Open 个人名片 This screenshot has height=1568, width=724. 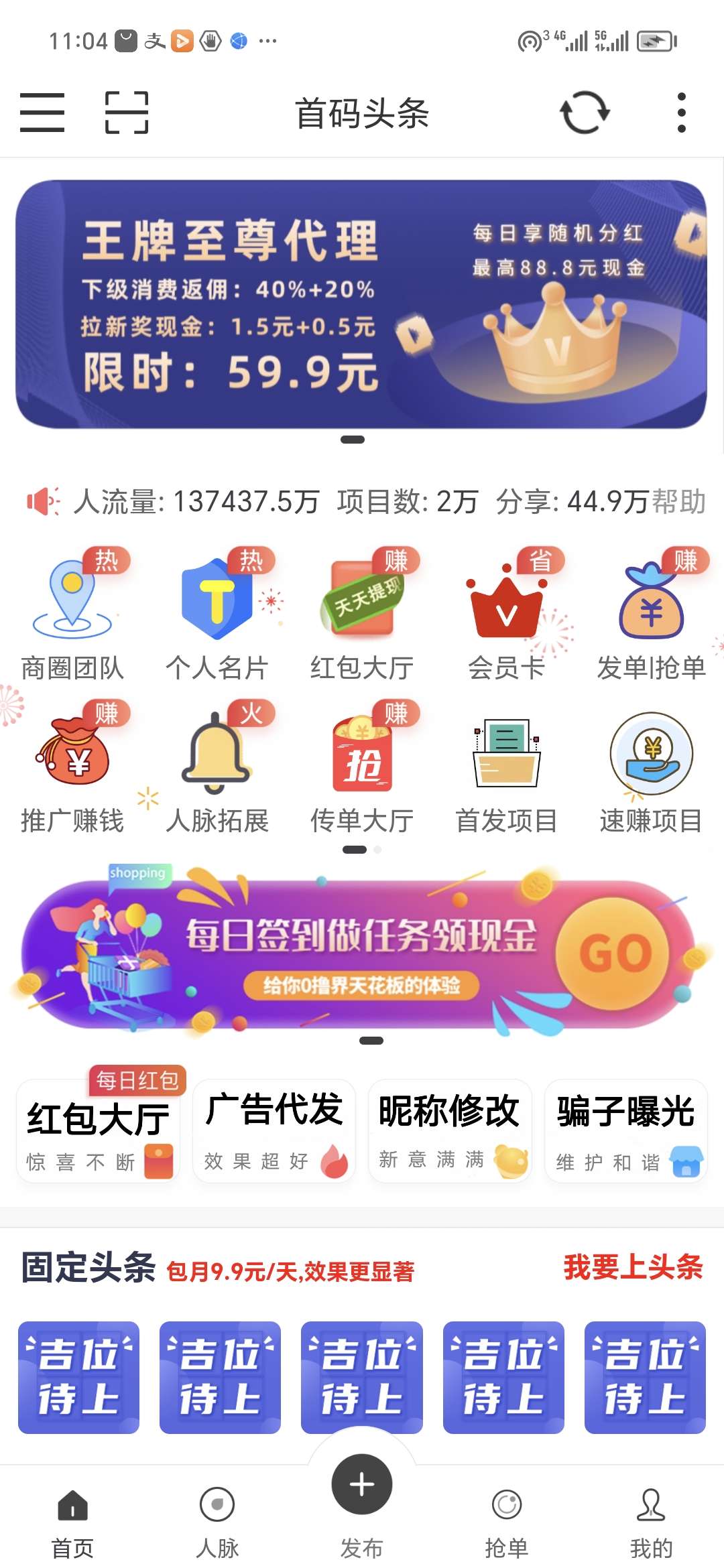coord(217,616)
